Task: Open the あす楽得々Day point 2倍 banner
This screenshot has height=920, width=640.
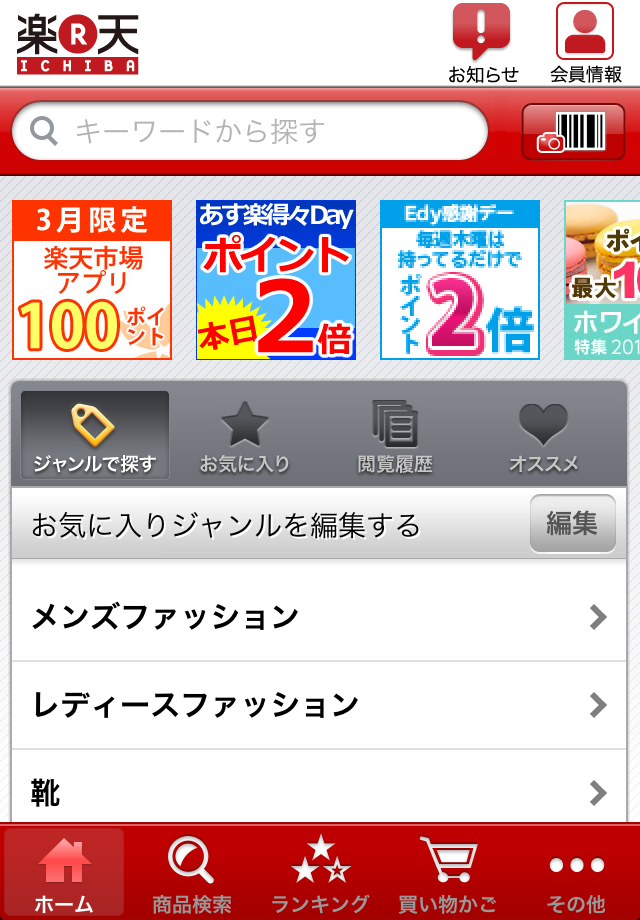Action: point(276,280)
